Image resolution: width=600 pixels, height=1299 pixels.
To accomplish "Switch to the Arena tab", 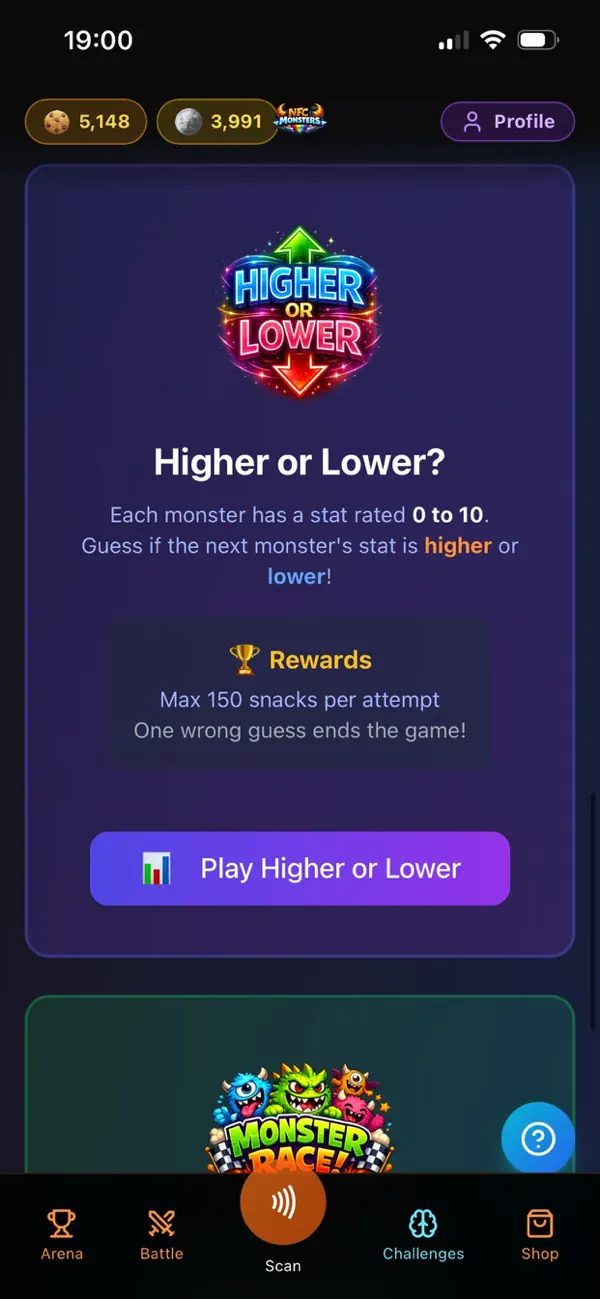I will tap(62, 1234).
